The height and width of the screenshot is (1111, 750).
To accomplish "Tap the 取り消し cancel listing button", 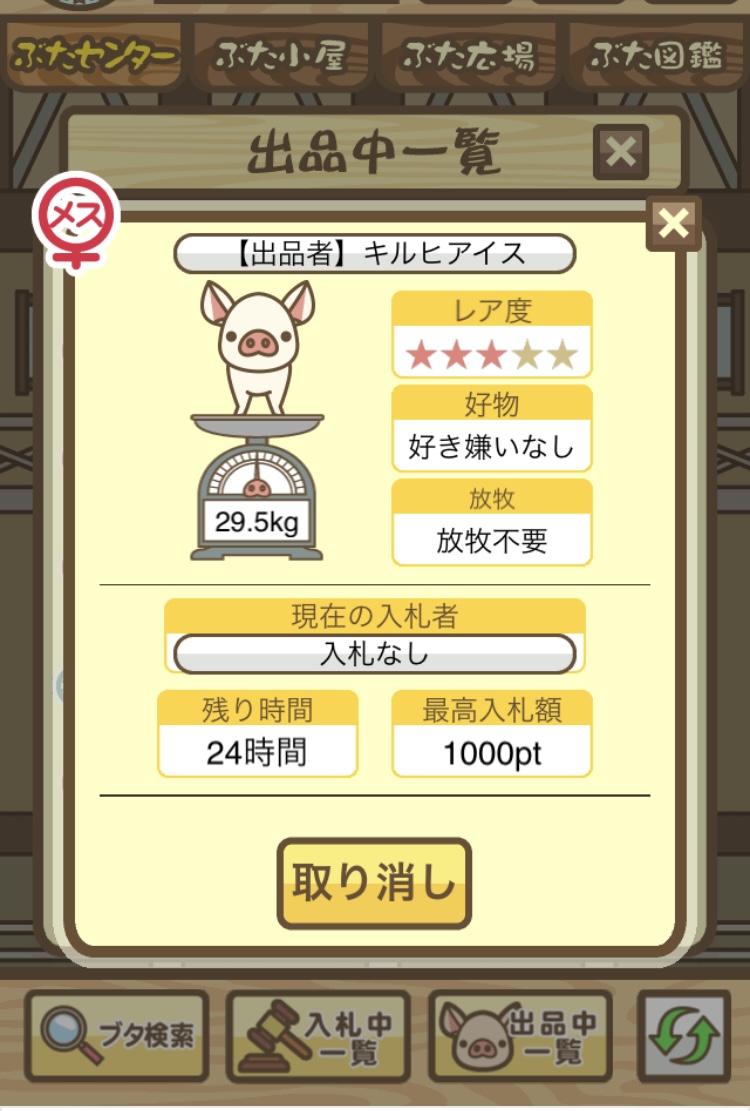I will 374,883.
